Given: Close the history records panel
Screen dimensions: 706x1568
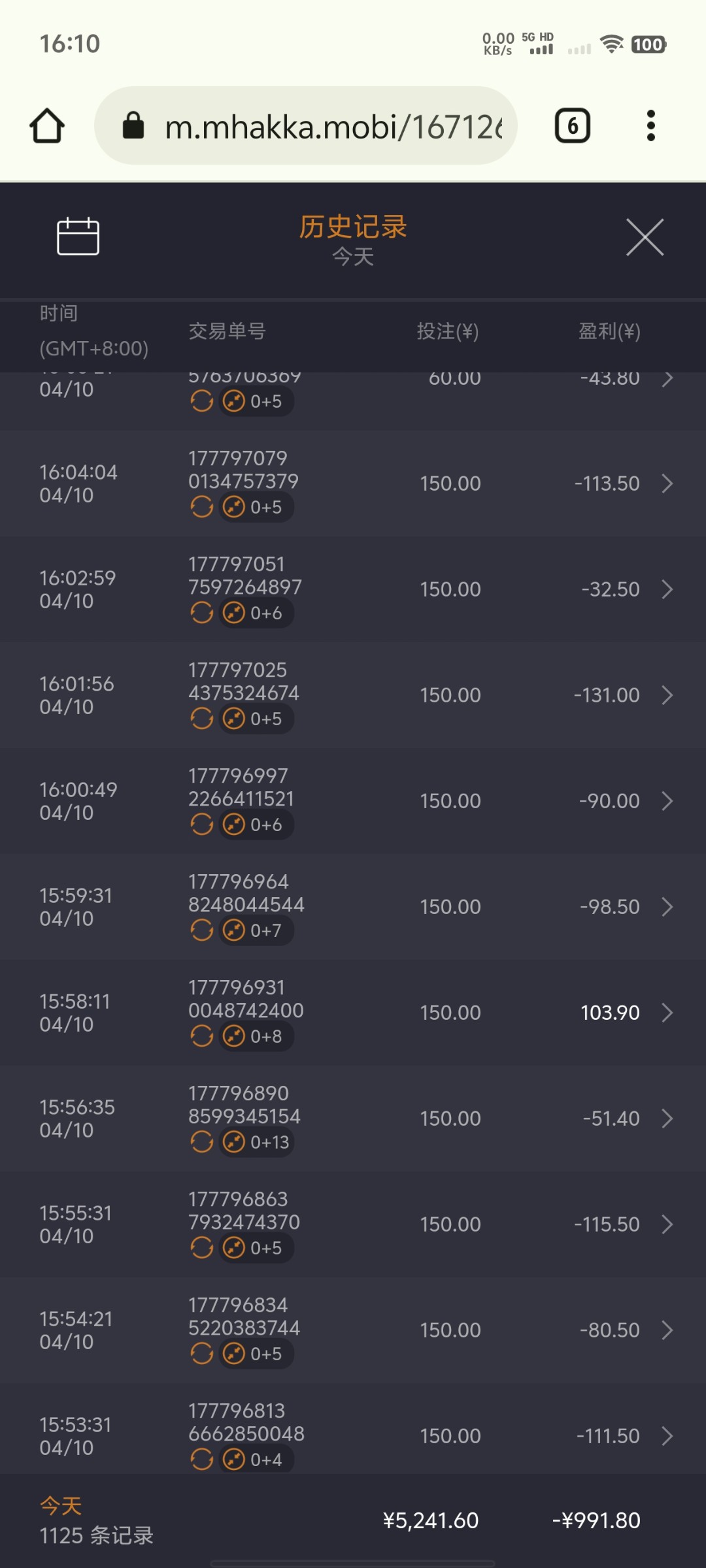Looking at the screenshot, I should (645, 237).
